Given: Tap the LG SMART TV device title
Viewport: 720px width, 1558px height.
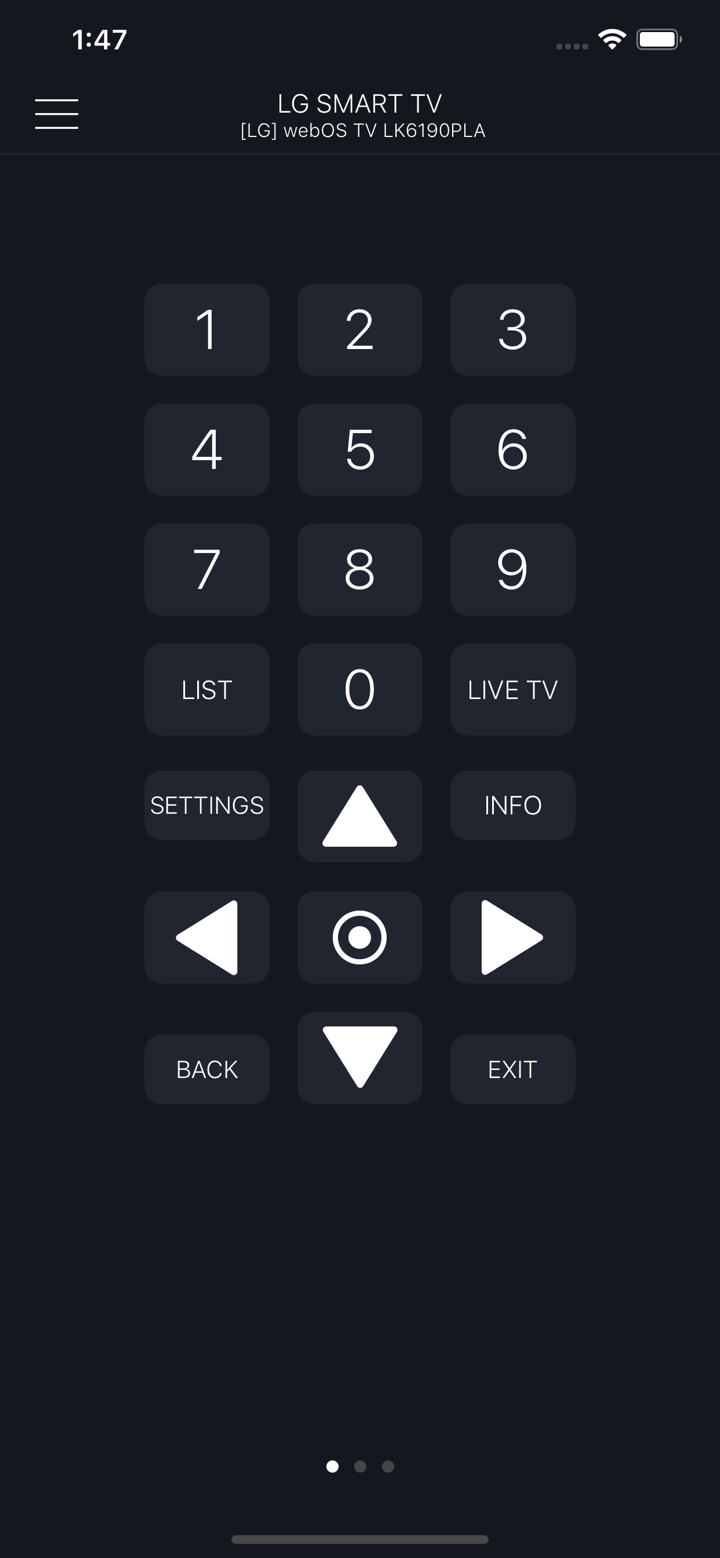Looking at the screenshot, I should [x=360, y=104].
